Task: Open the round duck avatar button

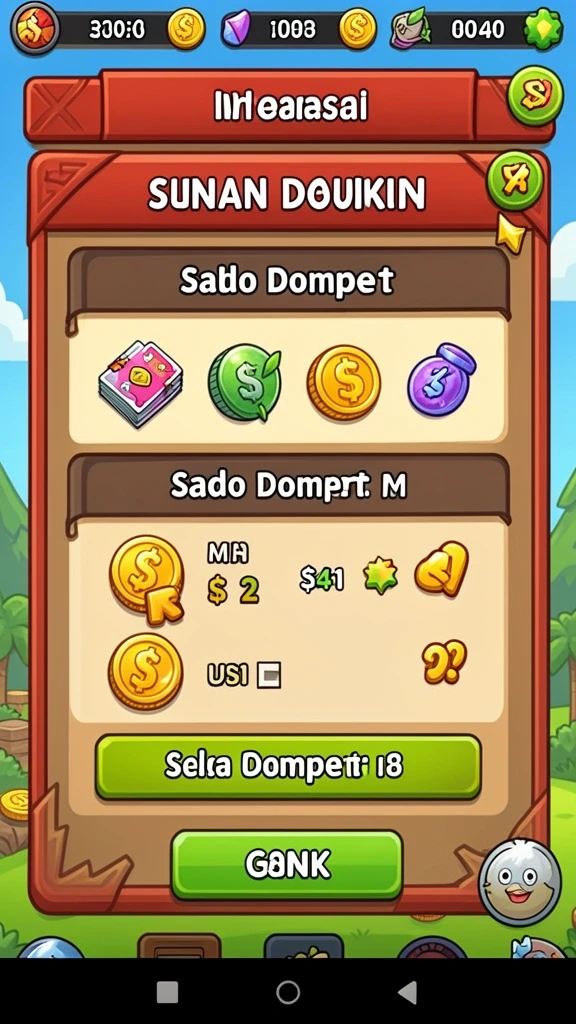Action: [x=520, y=882]
